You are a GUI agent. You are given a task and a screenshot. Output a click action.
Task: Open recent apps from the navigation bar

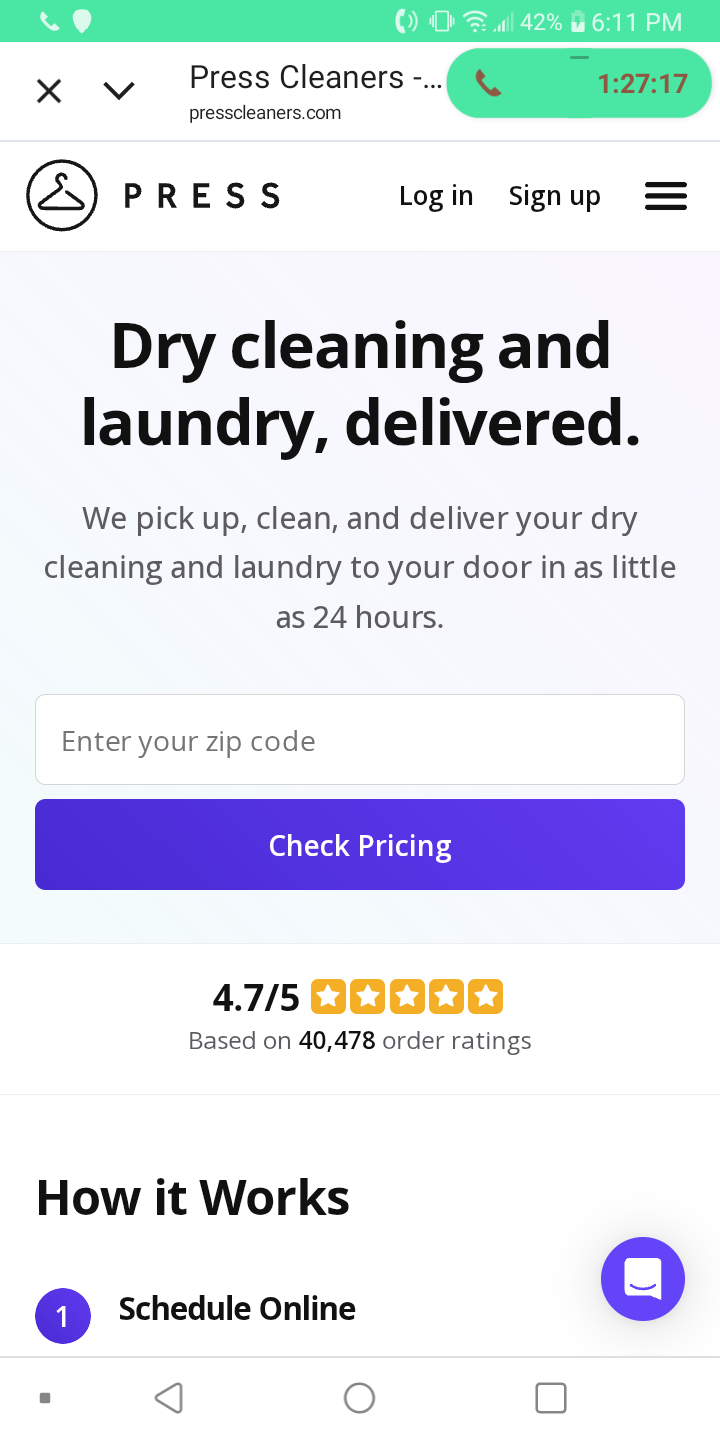click(x=551, y=1398)
